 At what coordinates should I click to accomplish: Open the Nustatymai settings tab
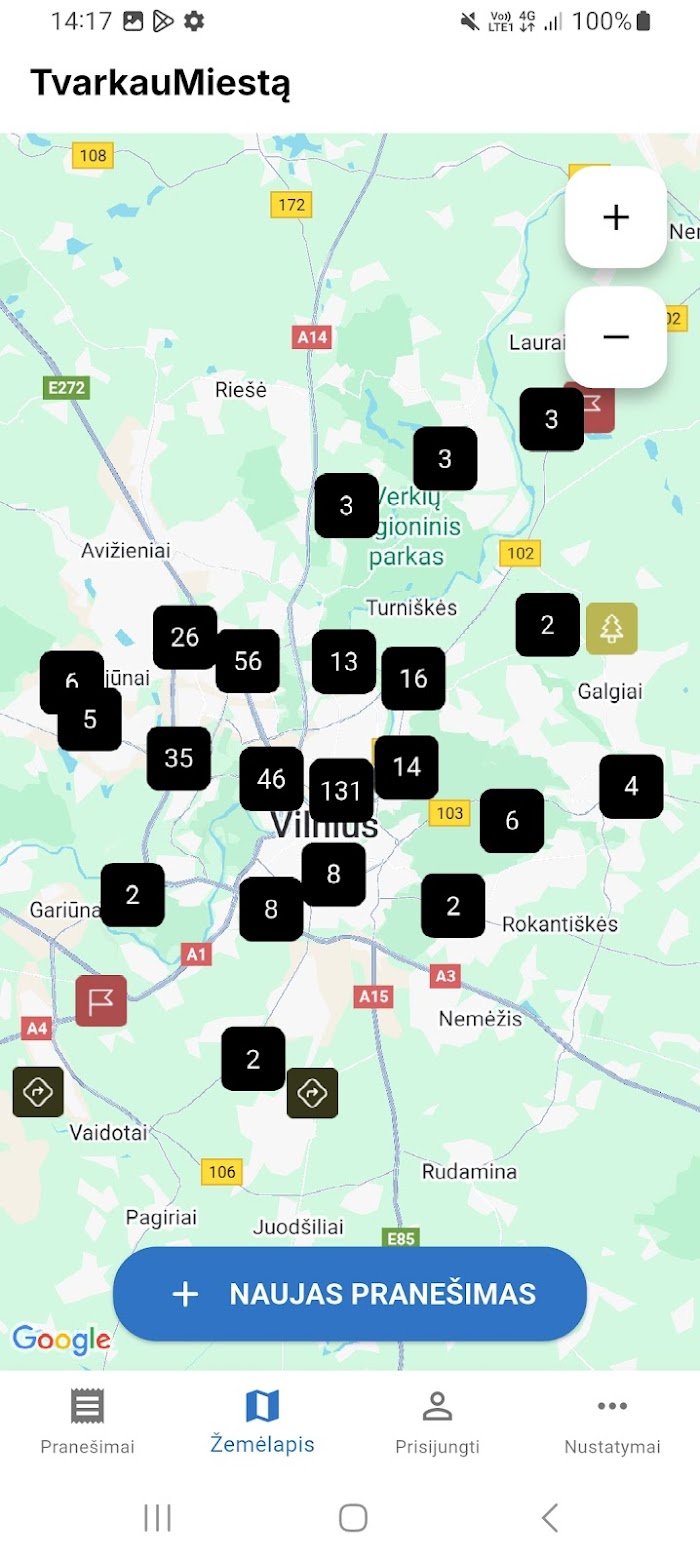tap(612, 1421)
